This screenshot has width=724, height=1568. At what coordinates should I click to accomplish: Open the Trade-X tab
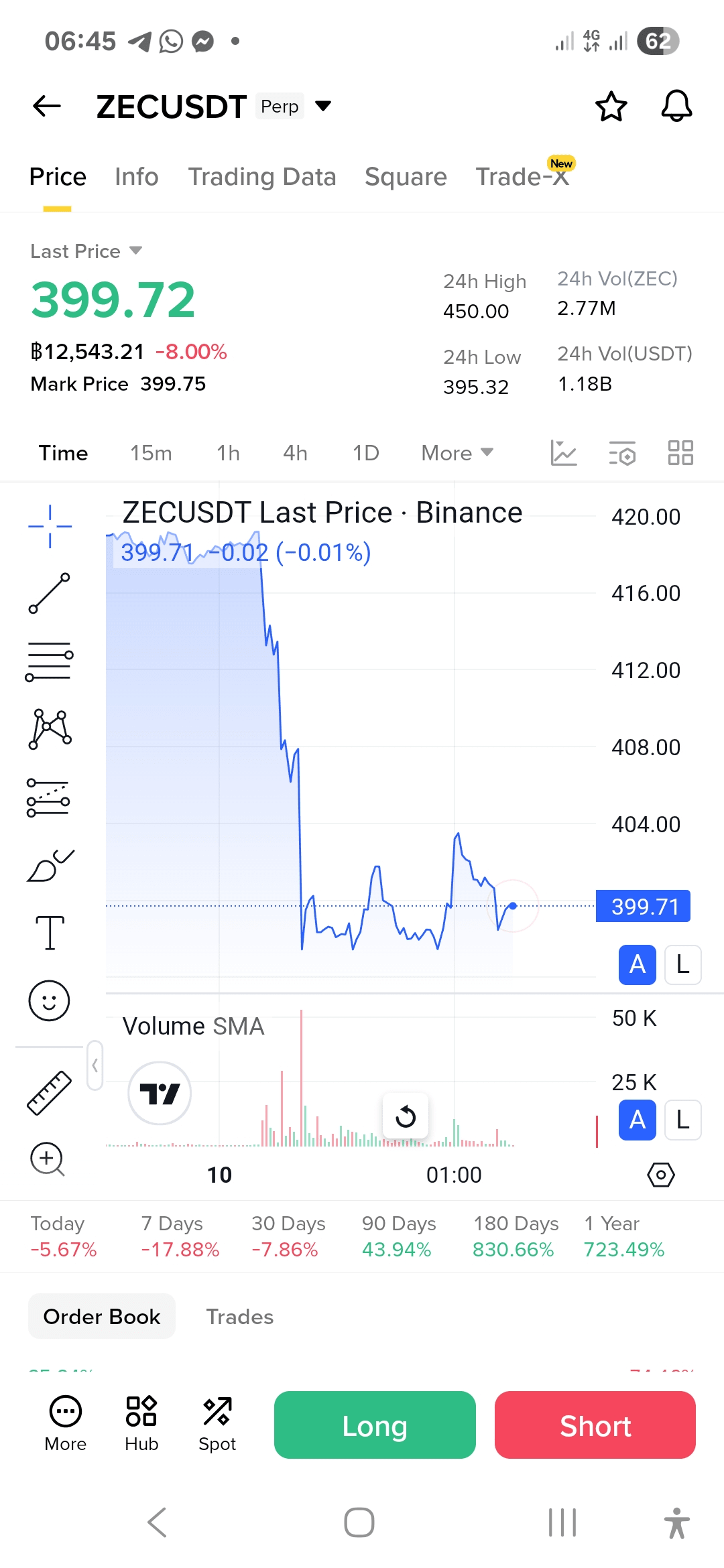coord(522,177)
